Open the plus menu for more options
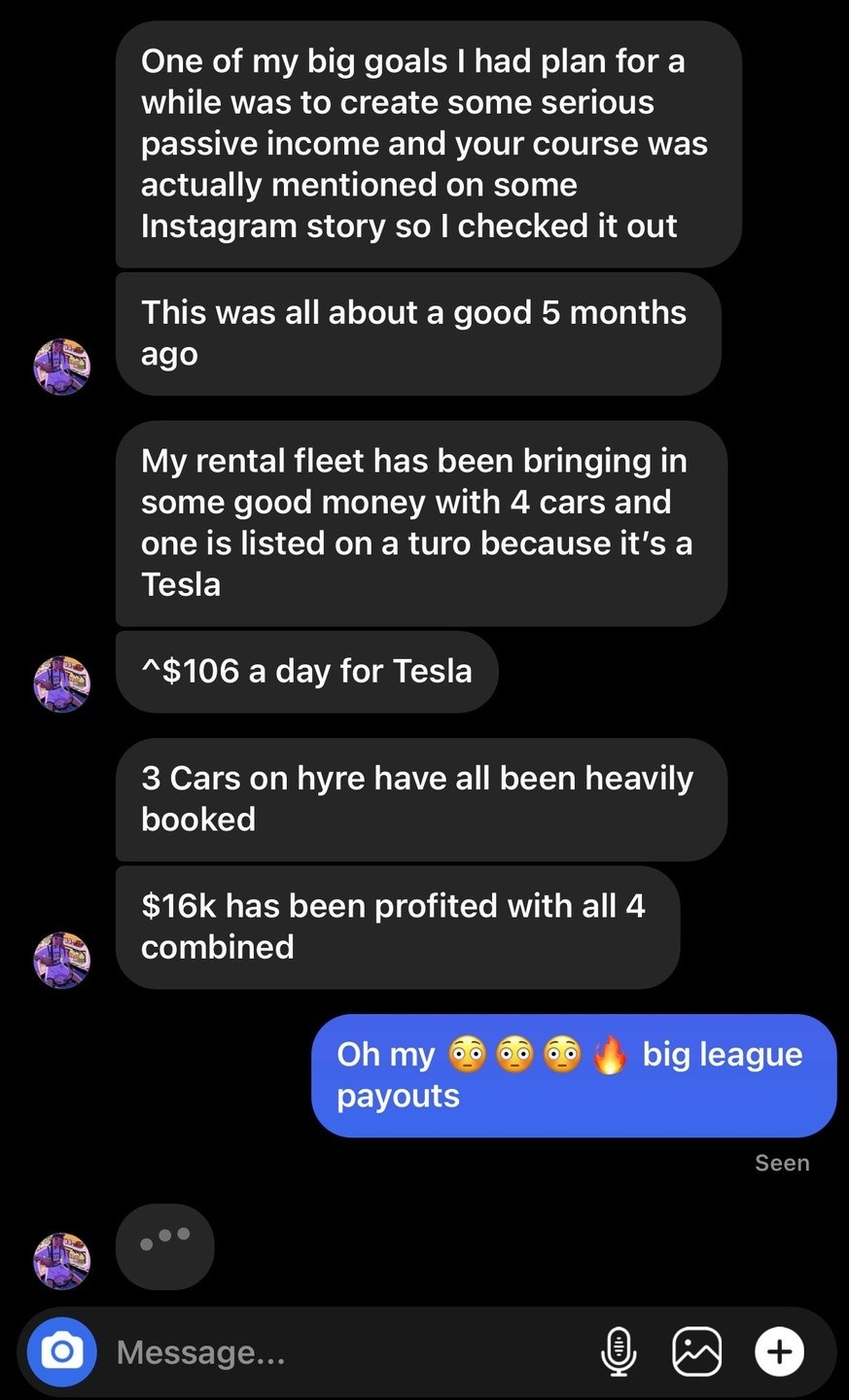The image size is (849, 1400). click(779, 1351)
